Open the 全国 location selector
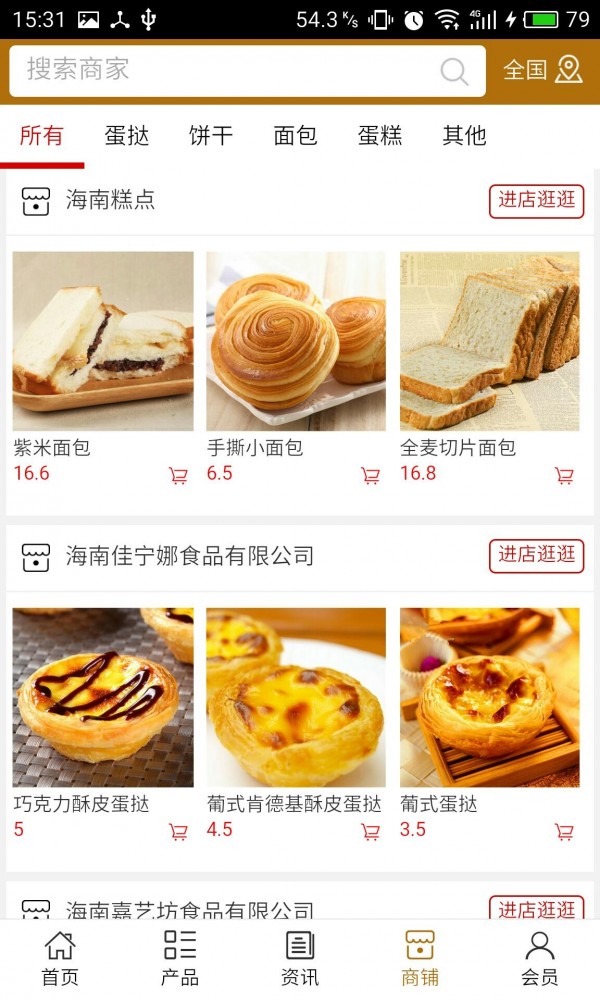The image size is (600, 1000). pos(542,70)
